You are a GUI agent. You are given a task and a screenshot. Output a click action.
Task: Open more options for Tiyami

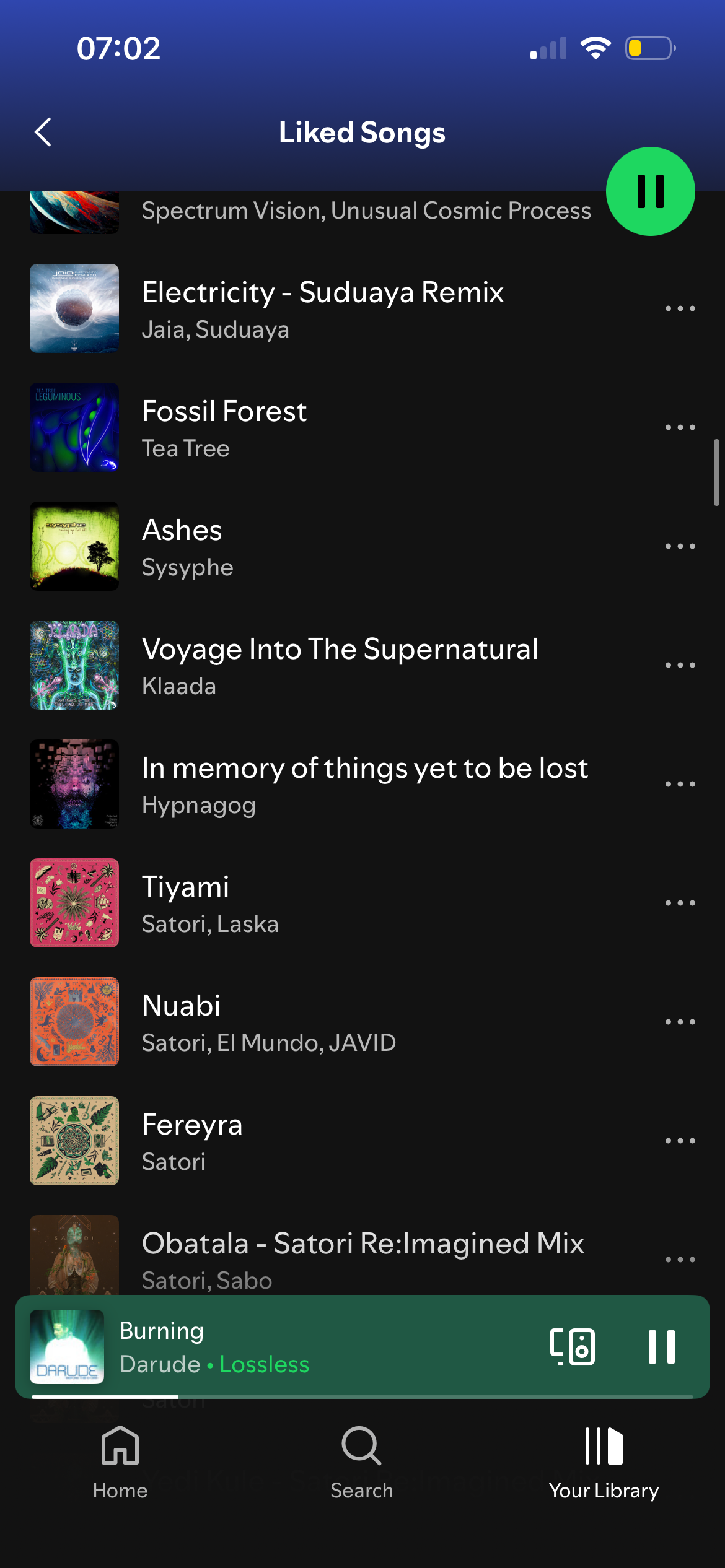[x=680, y=903]
